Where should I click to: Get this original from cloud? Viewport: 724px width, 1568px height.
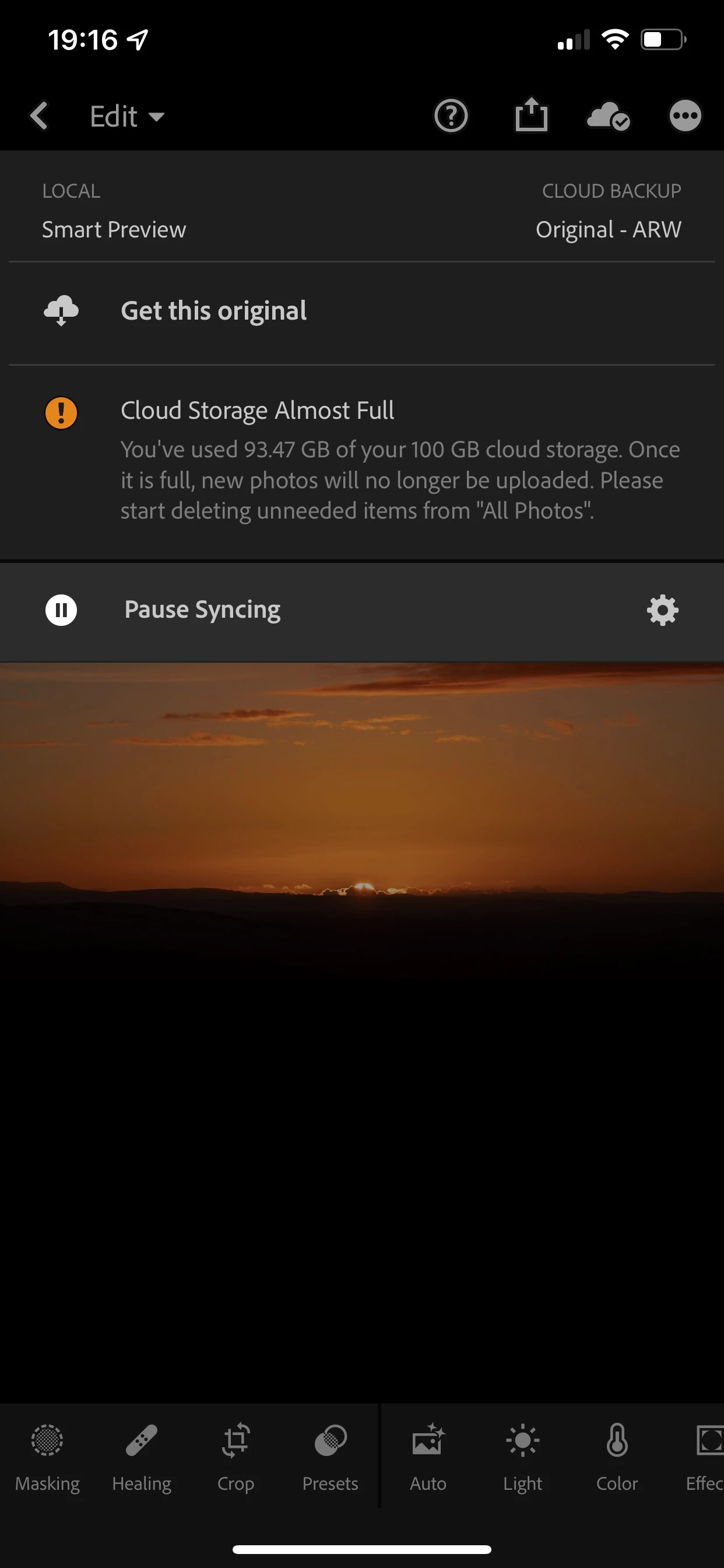(213, 311)
